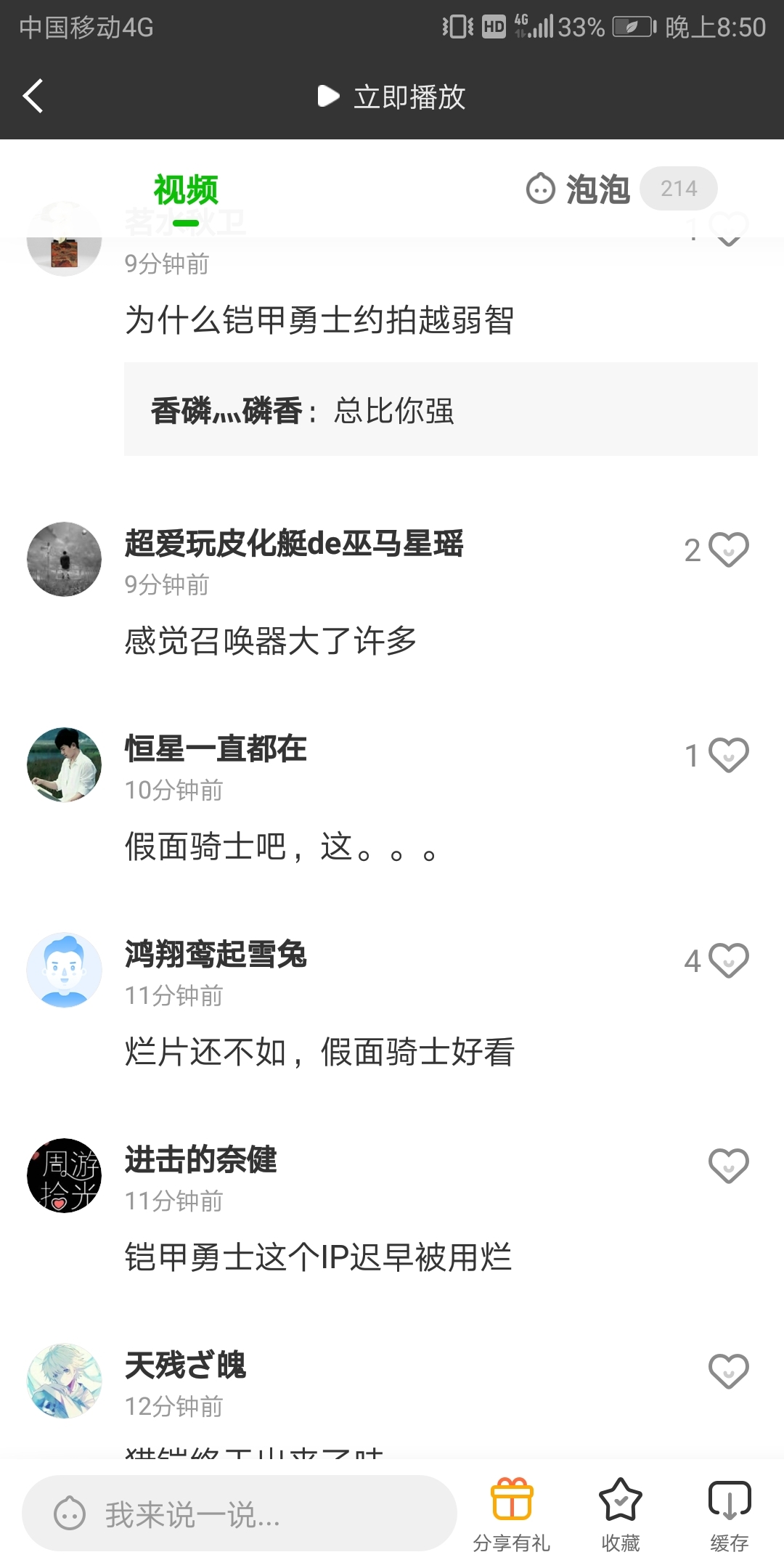Tap 缓存 to download the video
The height and width of the screenshot is (1568, 784).
(x=729, y=1515)
